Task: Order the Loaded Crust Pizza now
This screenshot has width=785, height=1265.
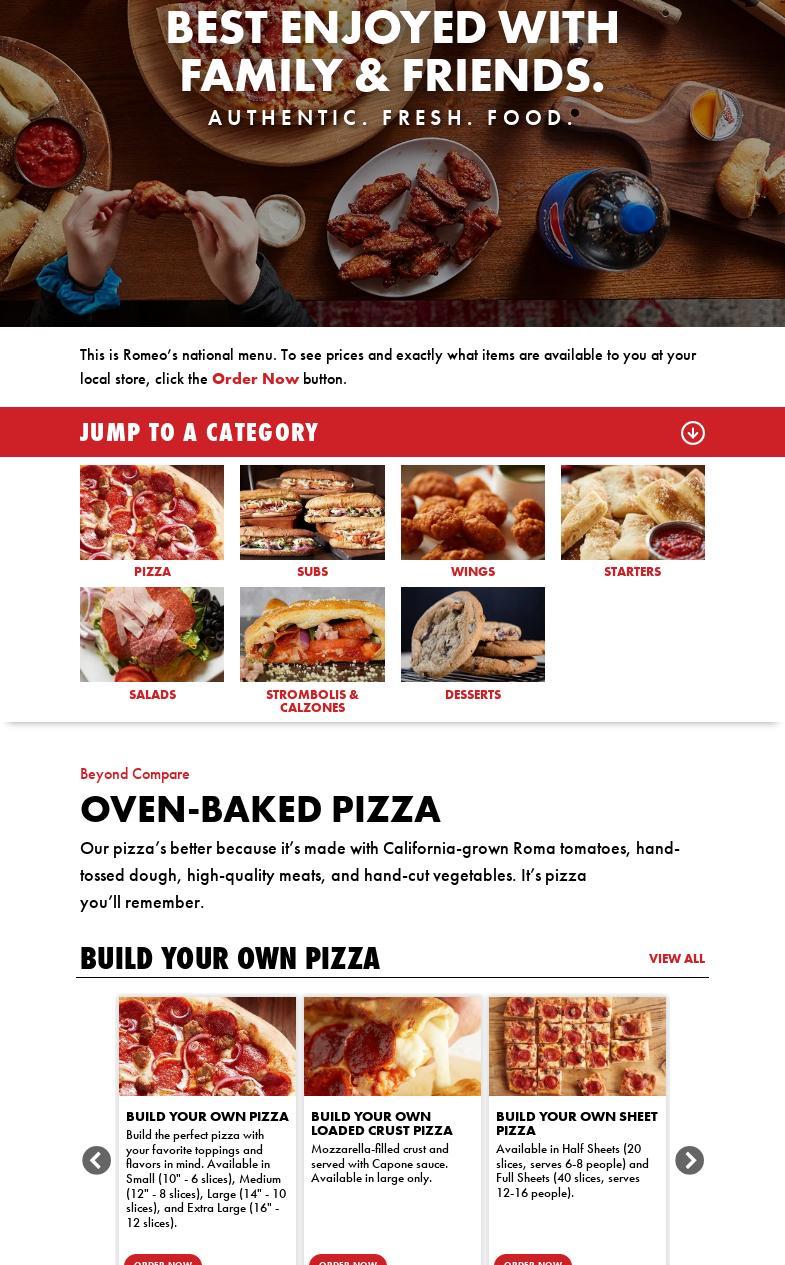Action: (x=348, y=1260)
